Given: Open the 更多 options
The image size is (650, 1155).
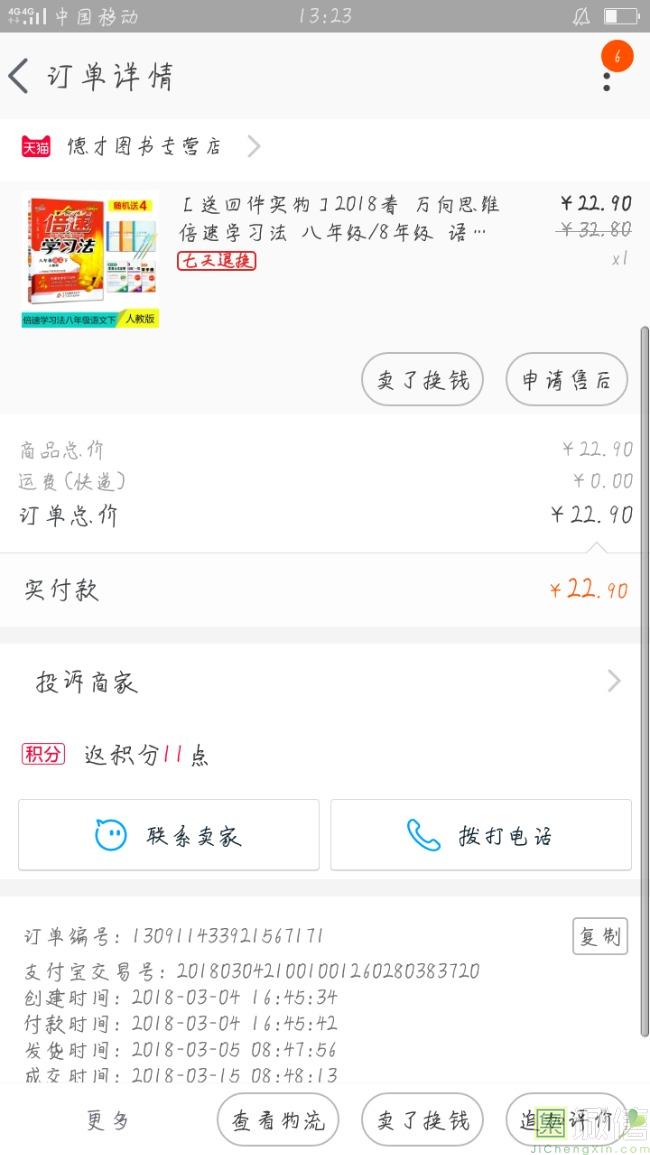Looking at the screenshot, I should pos(108,1120).
